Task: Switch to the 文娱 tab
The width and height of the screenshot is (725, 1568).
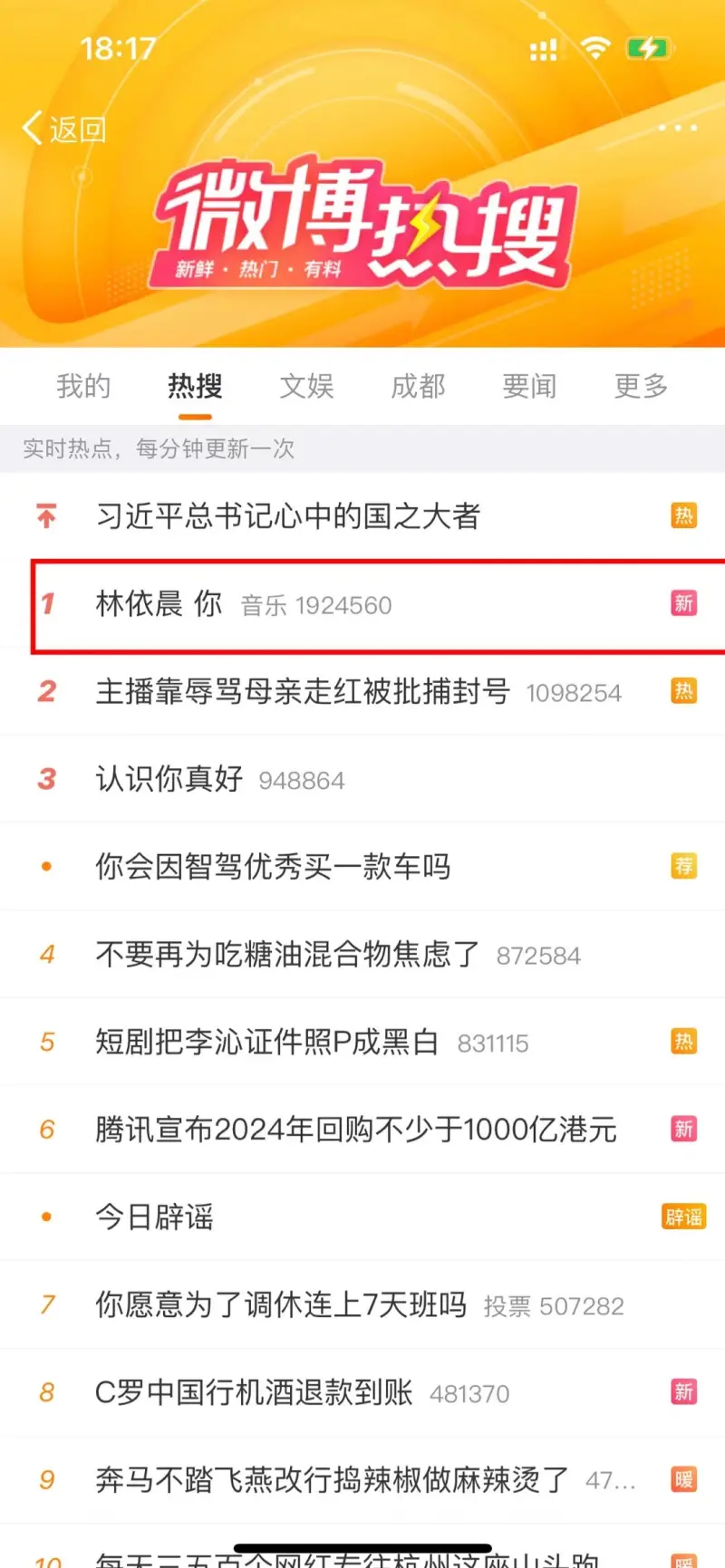Action: click(x=306, y=387)
